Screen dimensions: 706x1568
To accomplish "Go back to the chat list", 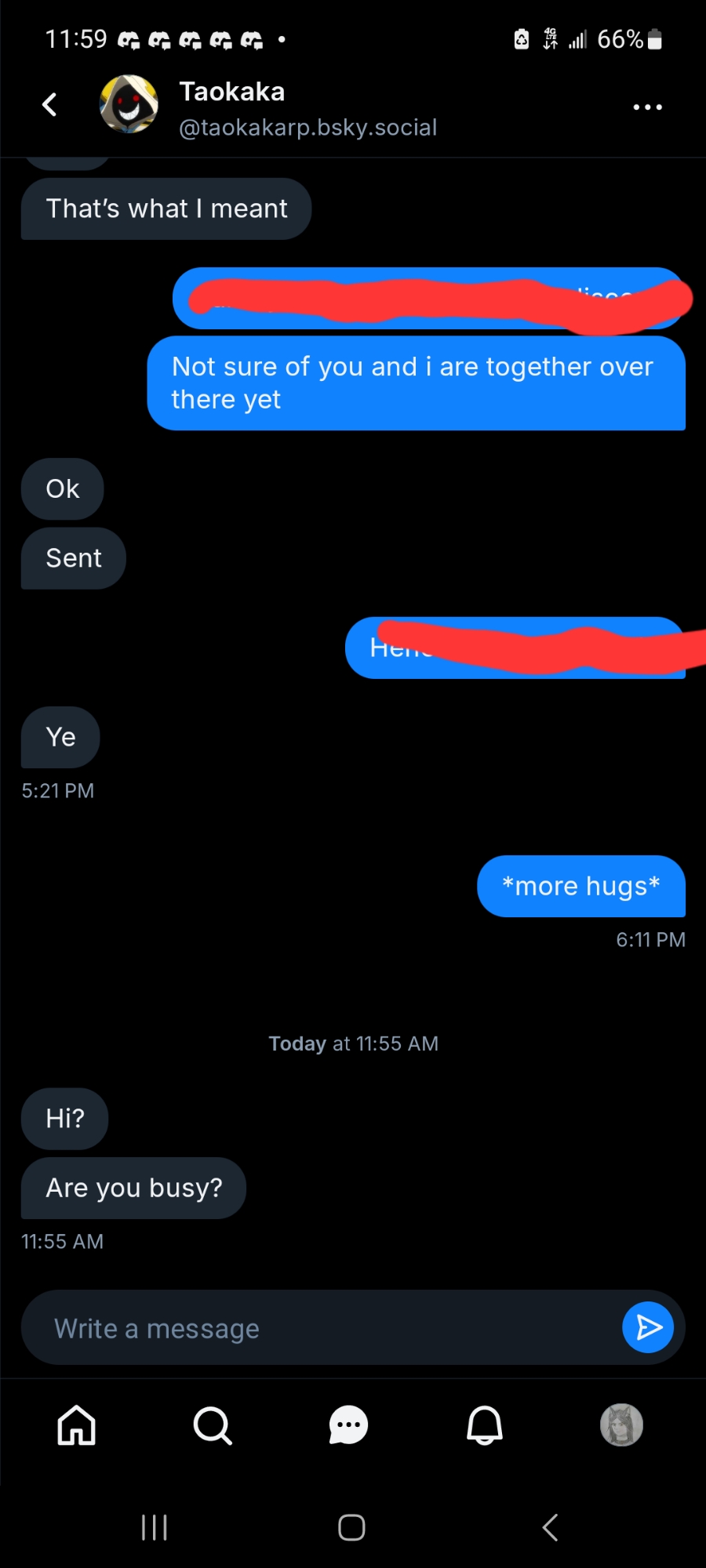I will [49, 104].
